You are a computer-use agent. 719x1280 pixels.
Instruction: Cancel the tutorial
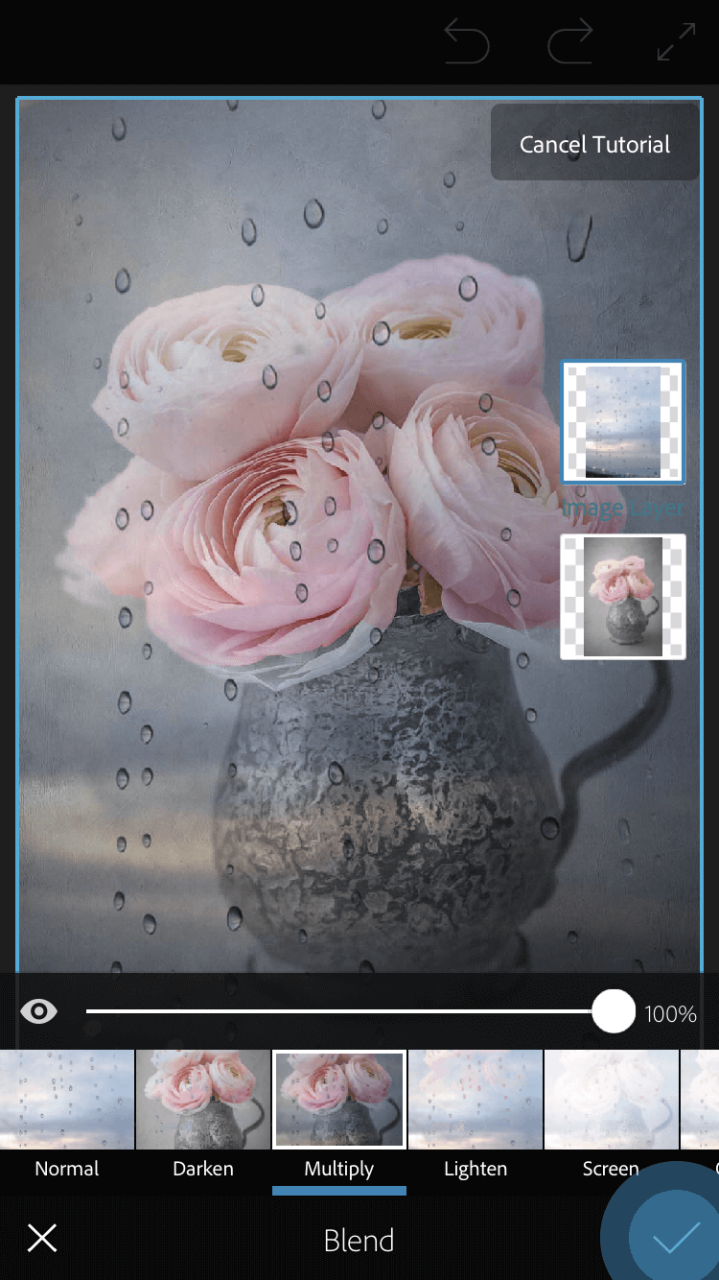(x=594, y=145)
